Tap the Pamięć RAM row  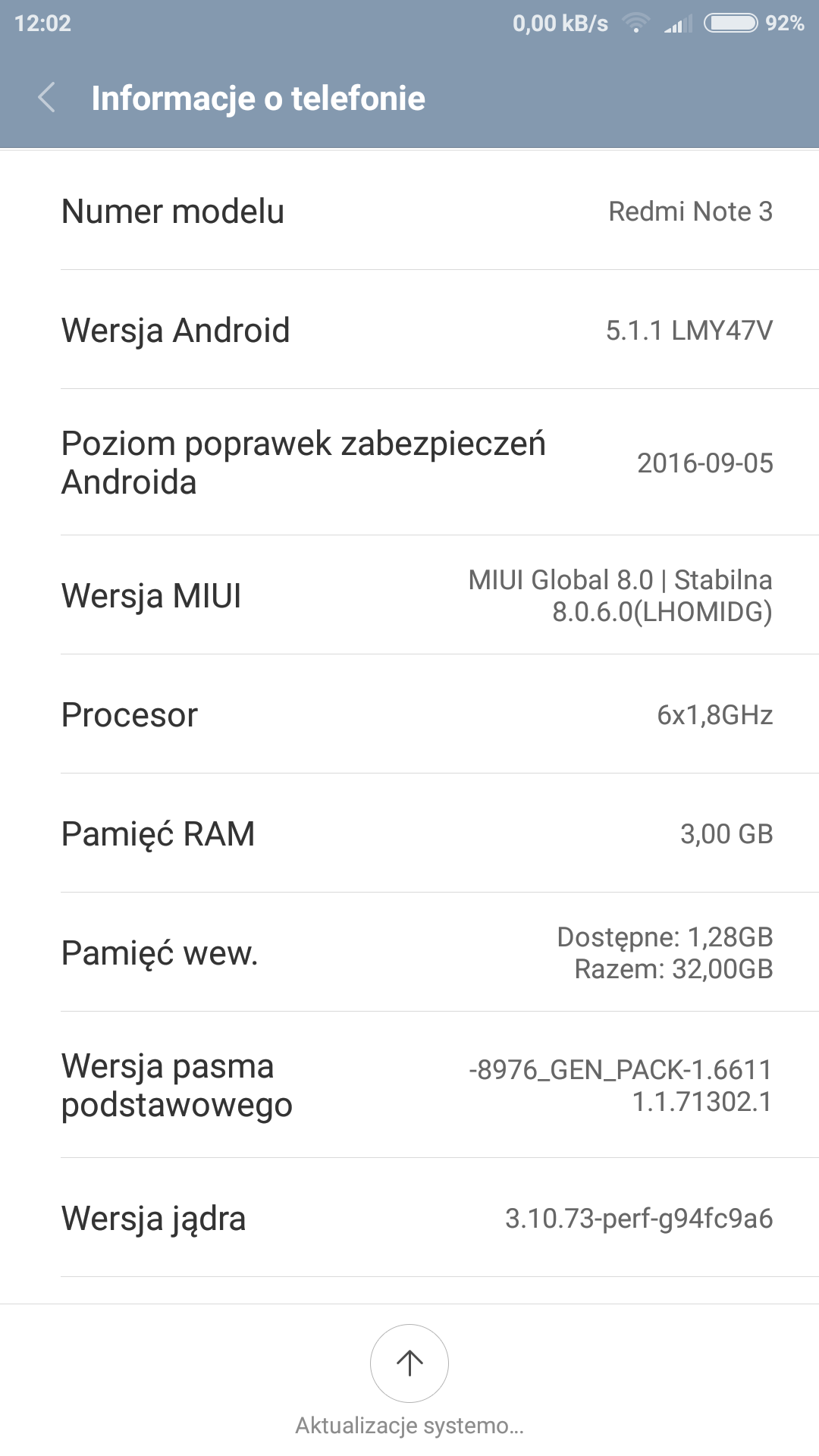point(409,833)
